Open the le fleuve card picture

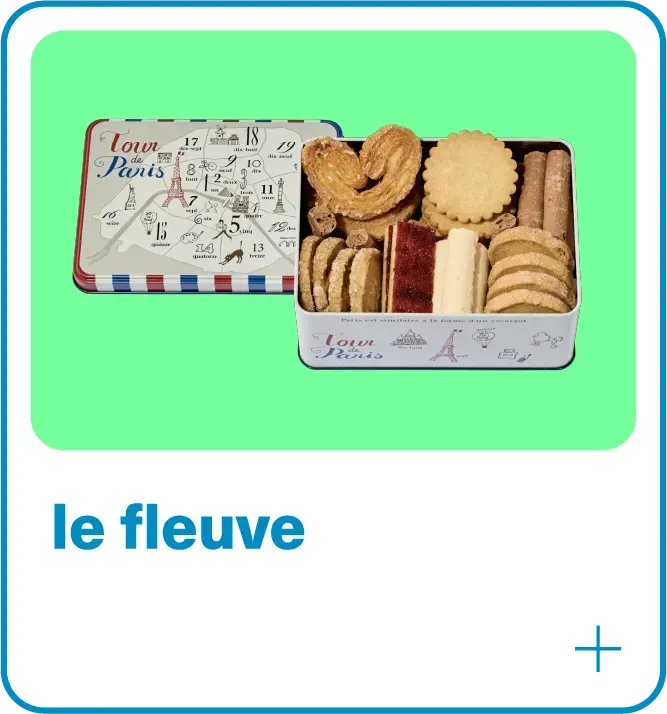click(333, 240)
